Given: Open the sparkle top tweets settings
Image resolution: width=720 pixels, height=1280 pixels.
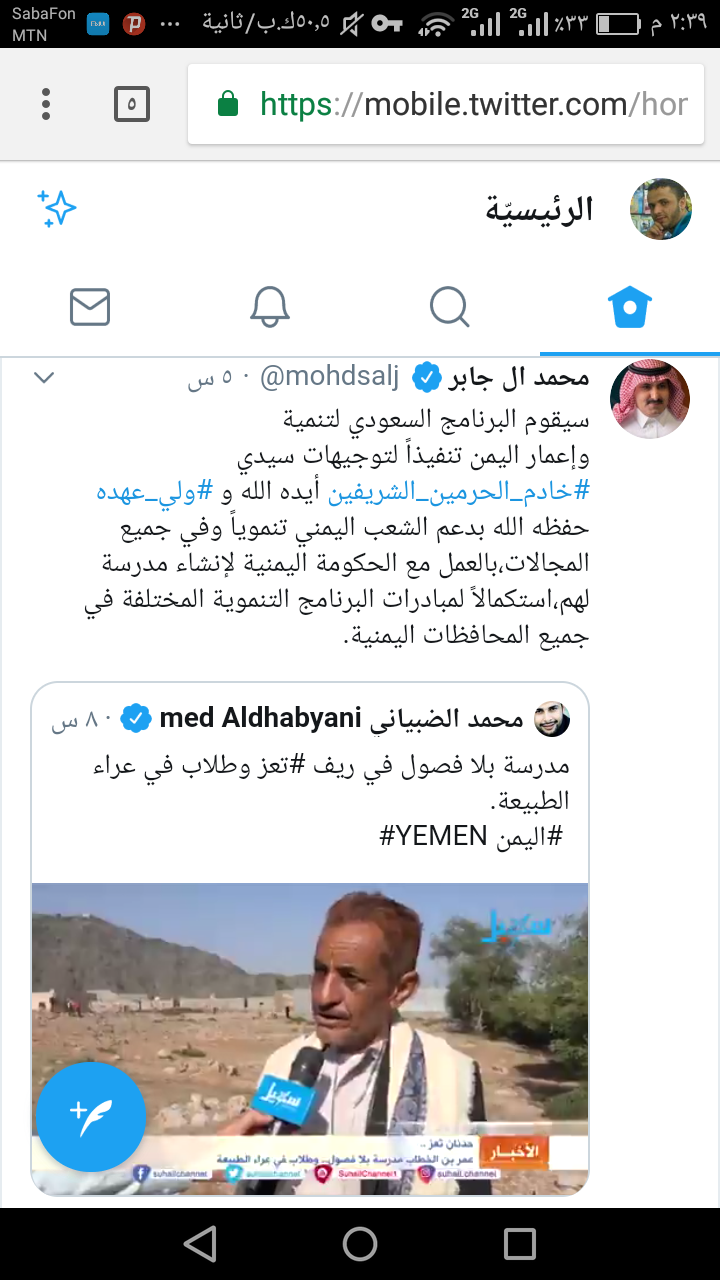Looking at the screenshot, I should 57,209.
